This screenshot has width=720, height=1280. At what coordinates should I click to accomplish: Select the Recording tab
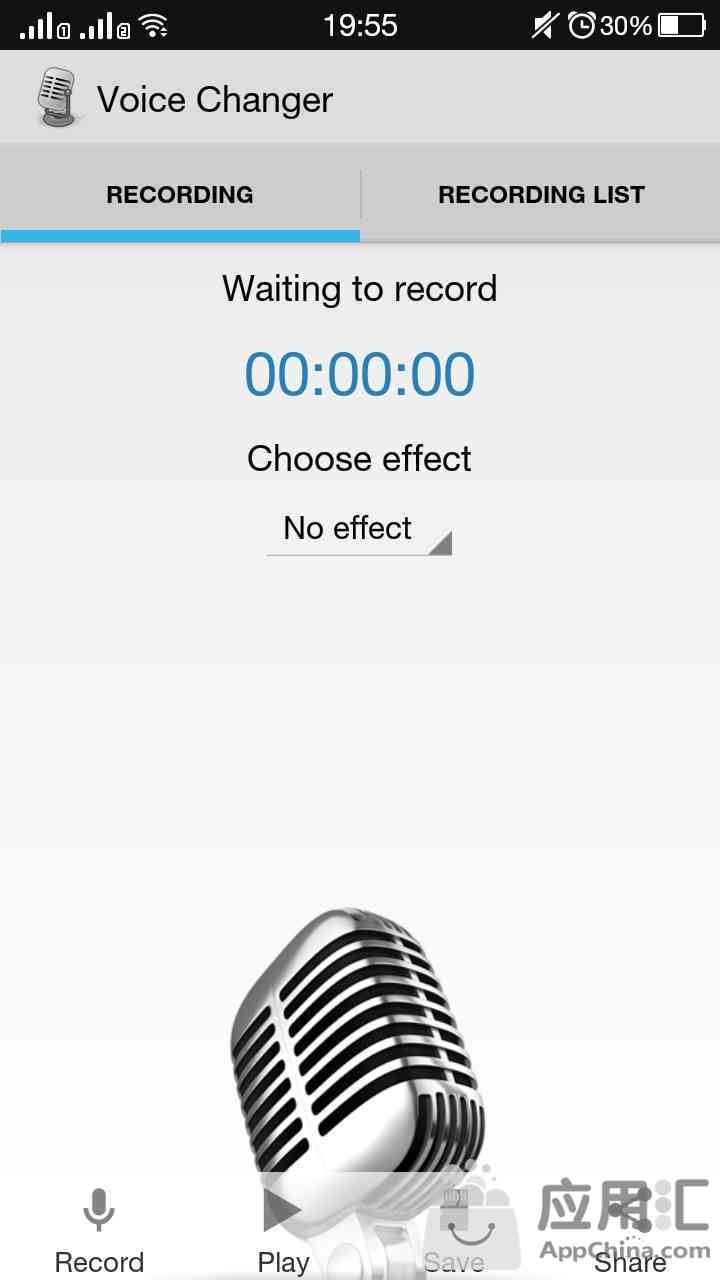pyautogui.click(x=180, y=195)
